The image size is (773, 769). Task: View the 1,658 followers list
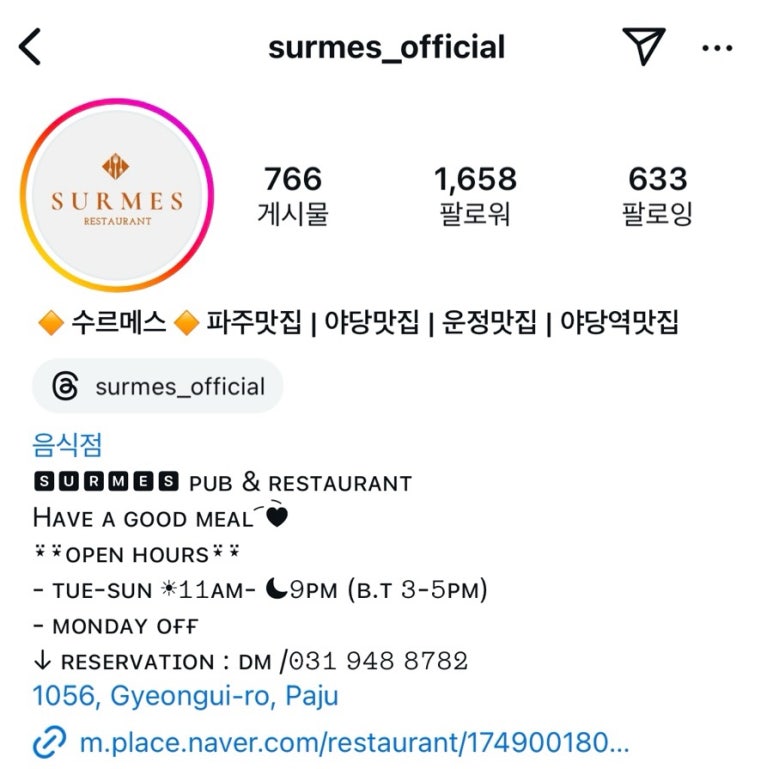tap(475, 195)
